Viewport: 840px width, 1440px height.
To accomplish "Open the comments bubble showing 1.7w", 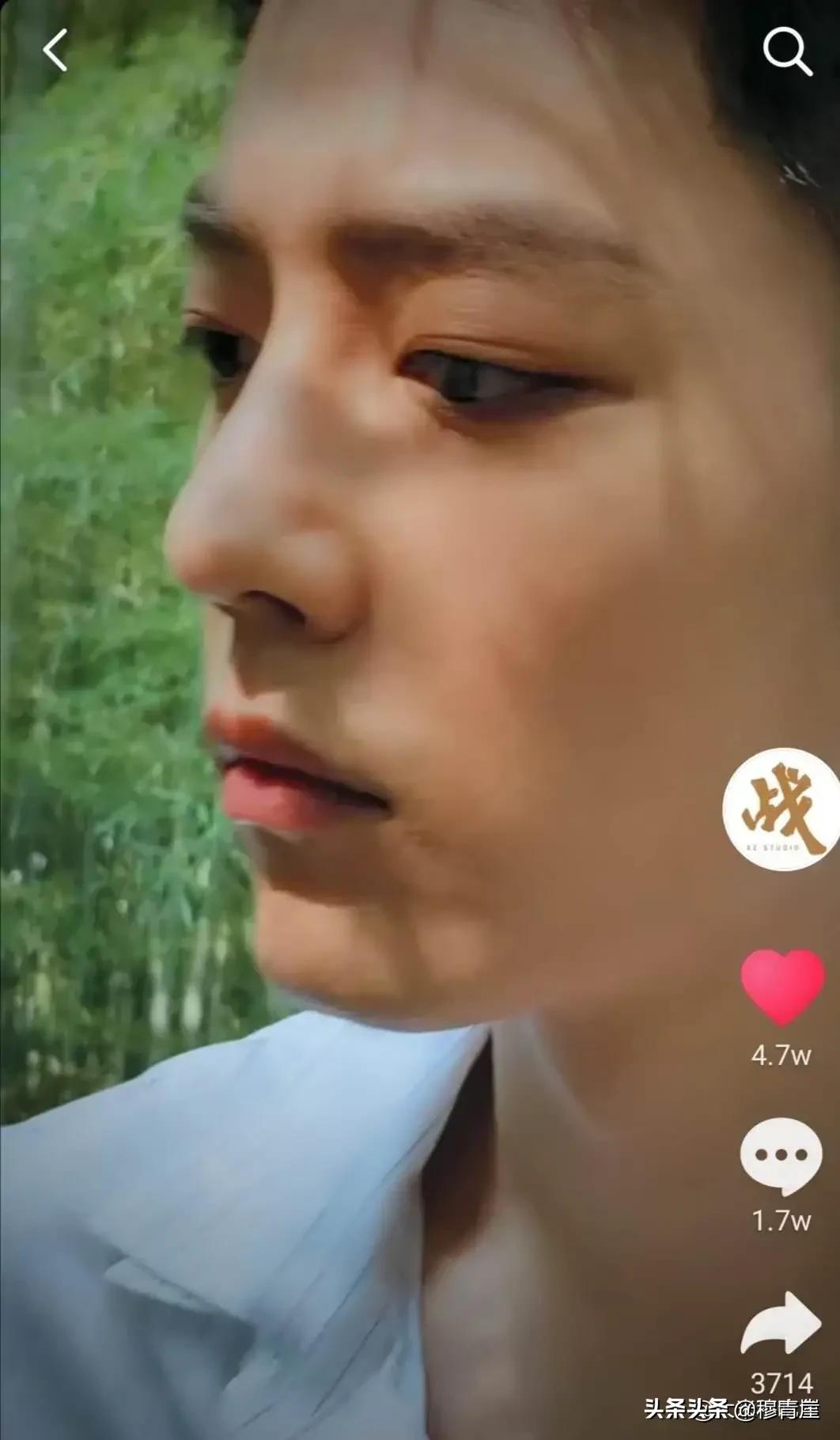I will point(781,1155).
